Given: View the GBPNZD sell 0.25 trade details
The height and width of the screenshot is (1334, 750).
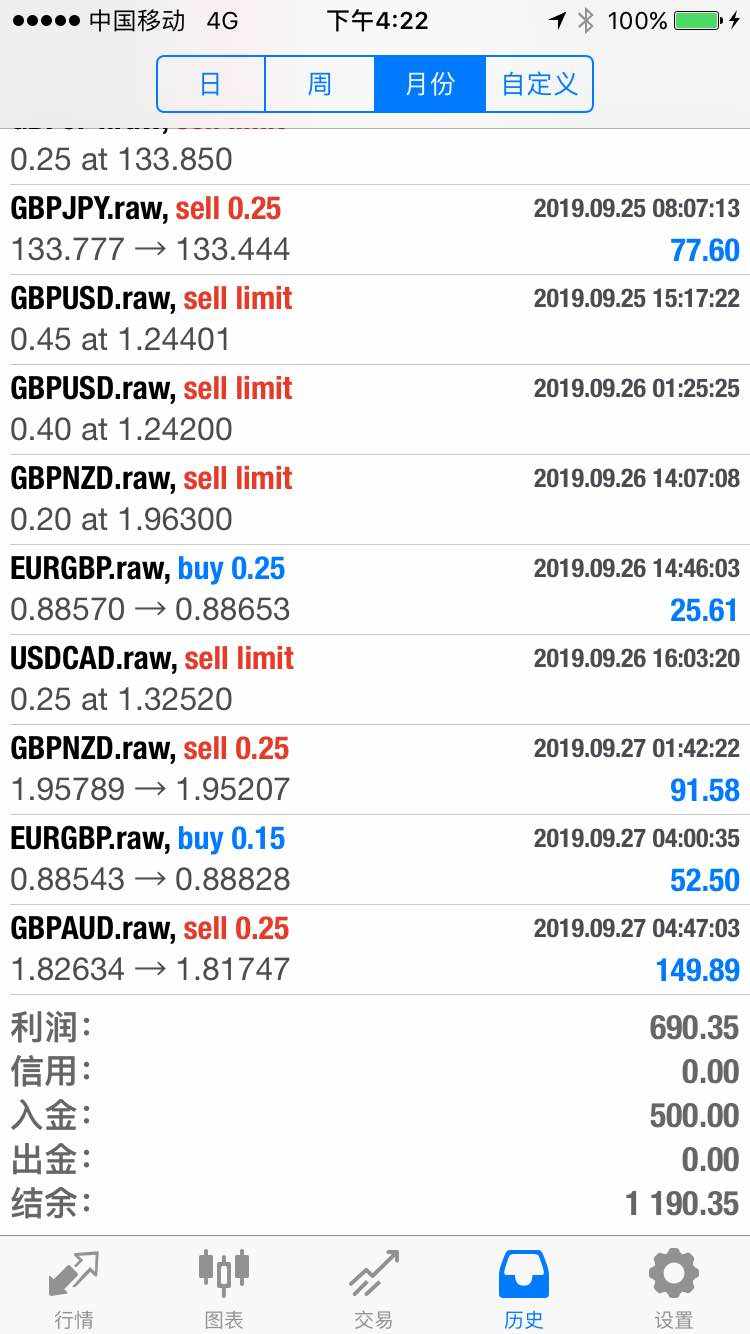Looking at the screenshot, I should click(x=375, y=770).
